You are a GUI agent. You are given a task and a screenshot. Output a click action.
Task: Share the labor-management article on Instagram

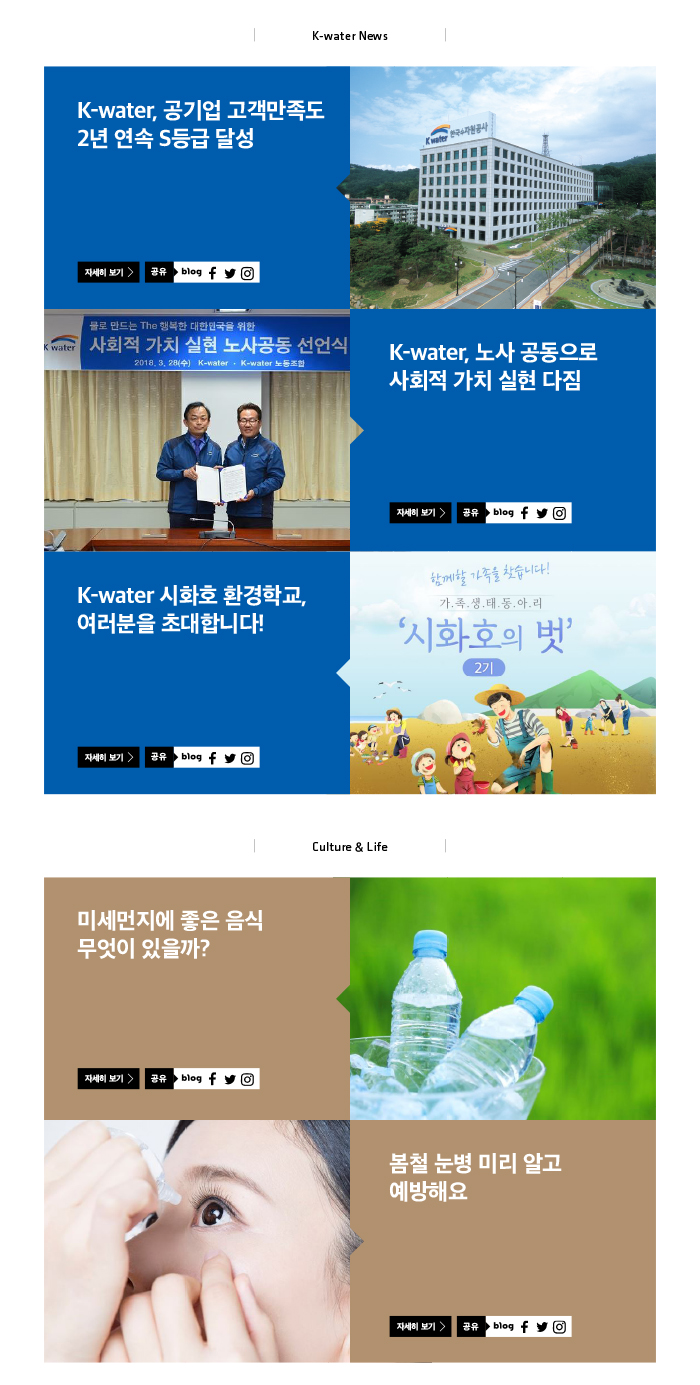coord(559,513)
